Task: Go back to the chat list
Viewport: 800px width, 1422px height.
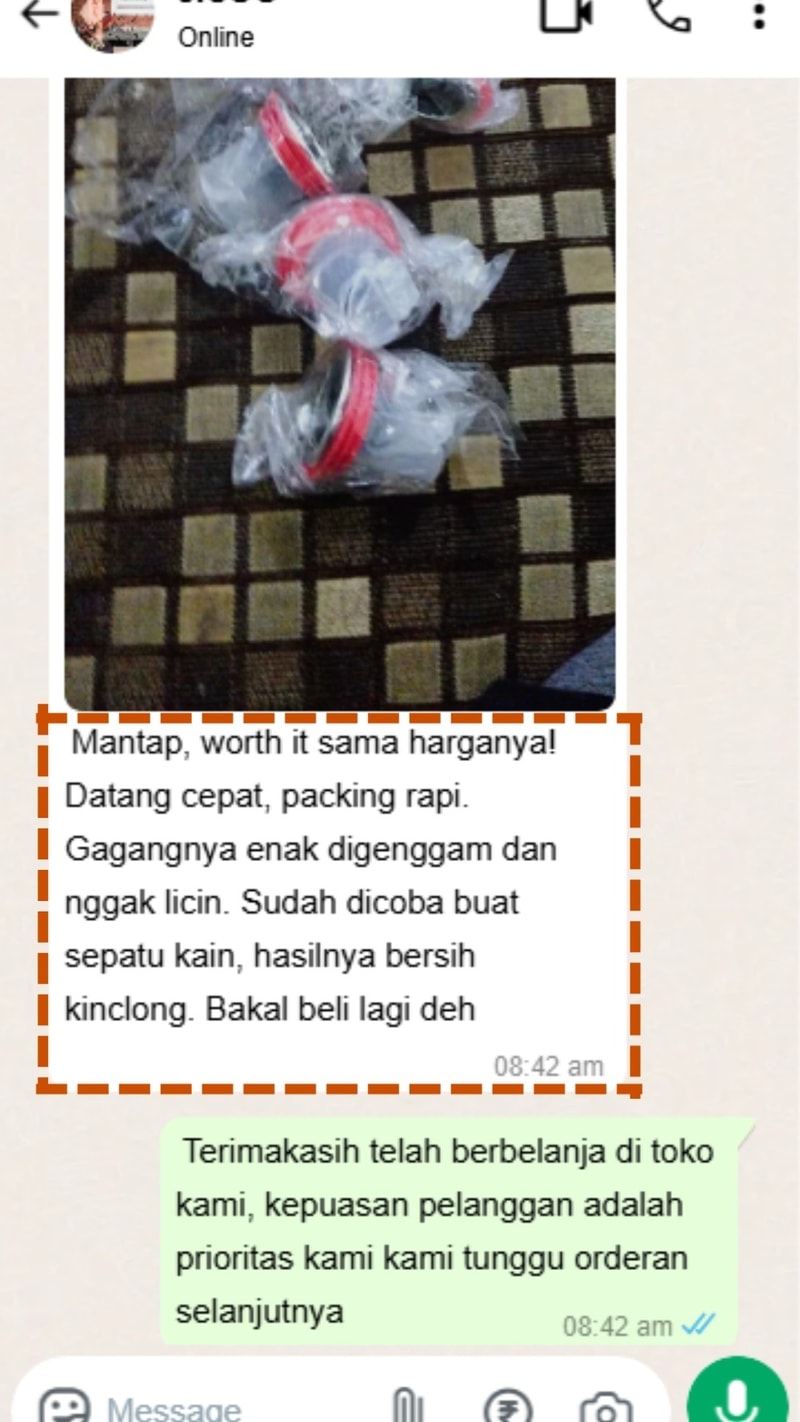Action: (38, 15)
